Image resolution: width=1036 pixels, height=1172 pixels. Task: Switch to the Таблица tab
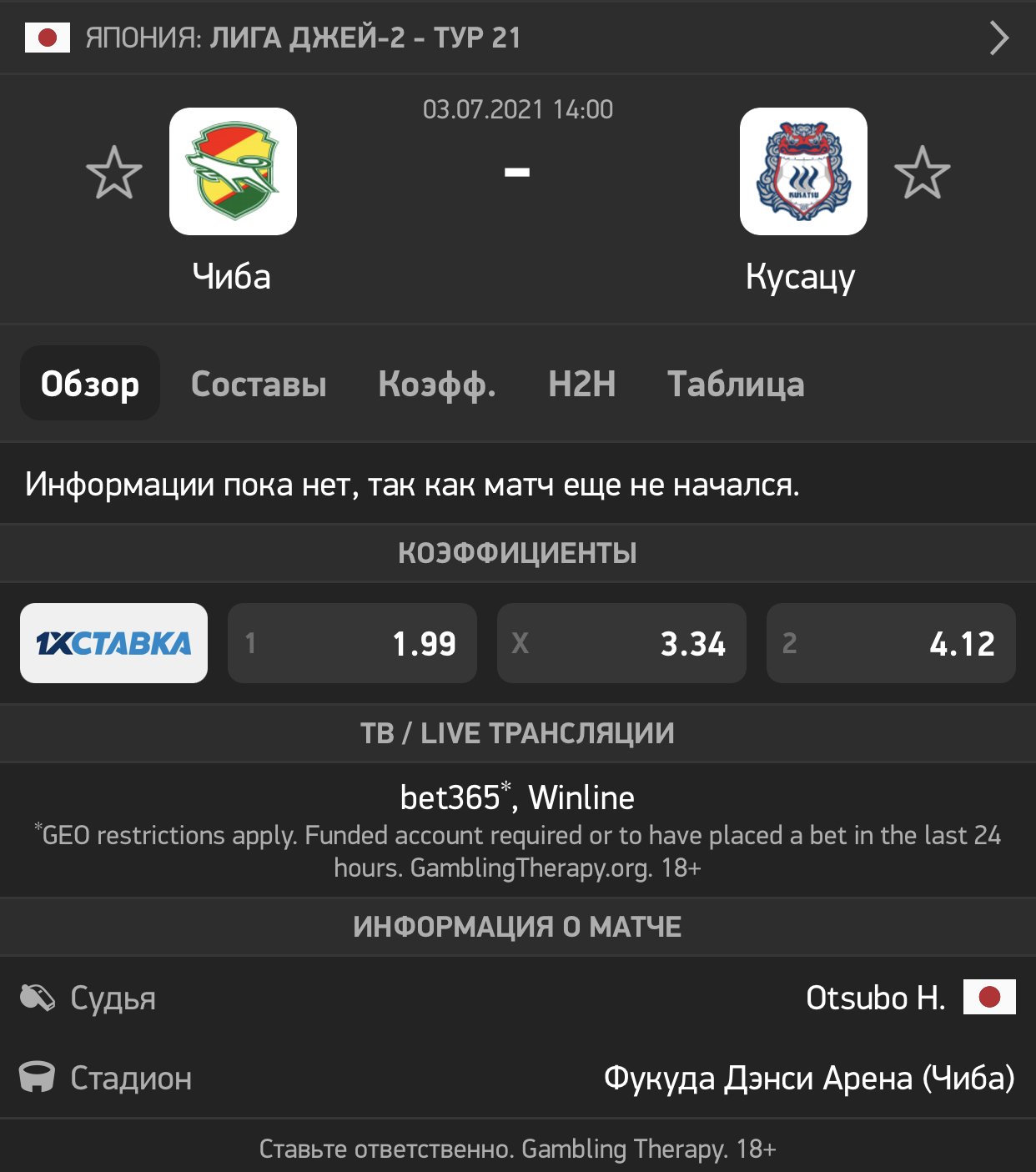pos(736,384)
